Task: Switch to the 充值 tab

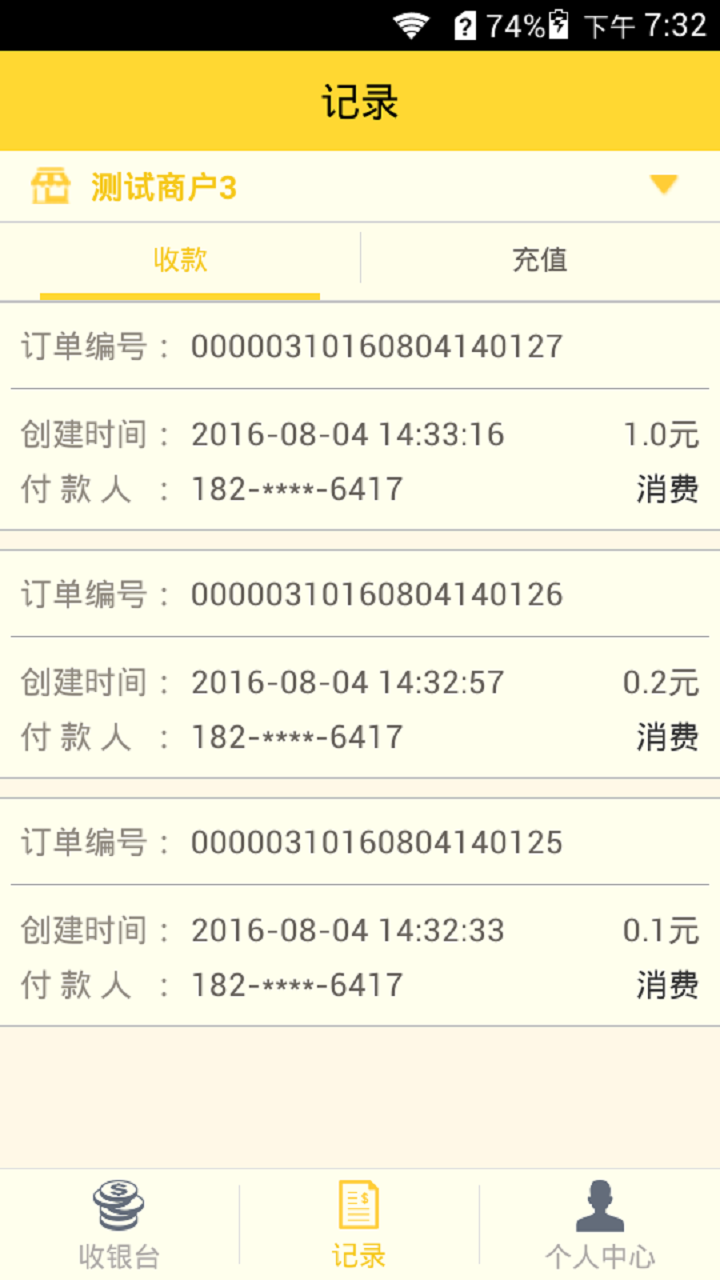Action: tap(540, 260)
